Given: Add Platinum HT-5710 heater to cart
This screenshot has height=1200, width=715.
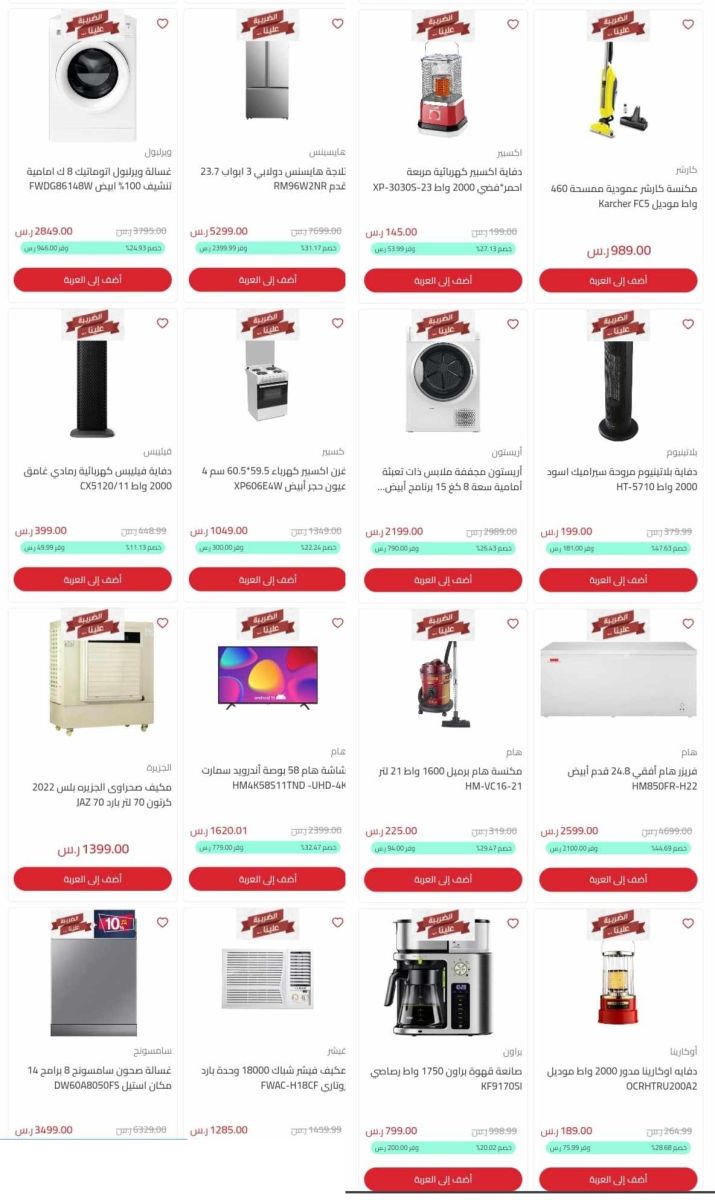Looking at the screenshot, I should point(617,580).
